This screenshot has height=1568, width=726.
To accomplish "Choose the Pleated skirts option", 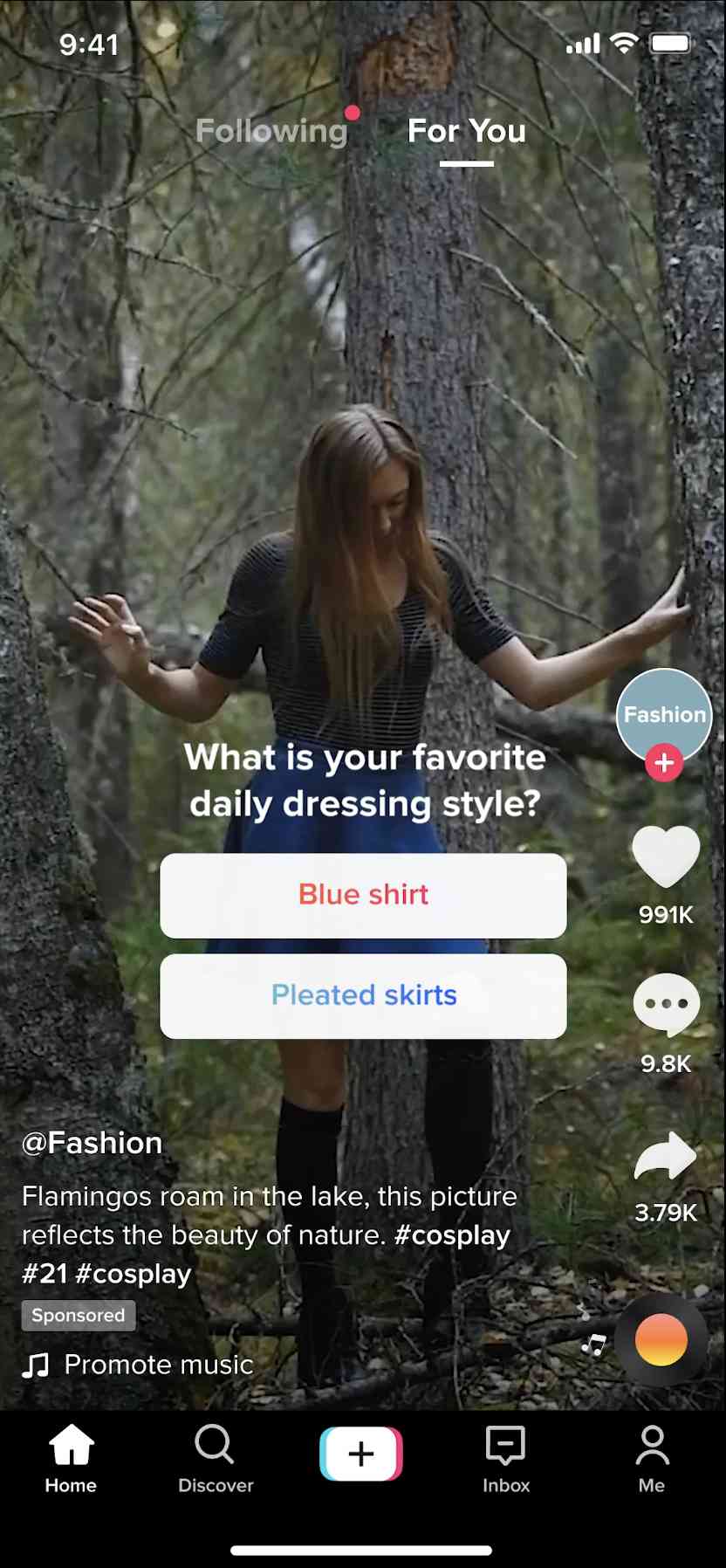I will pos(363,995).
